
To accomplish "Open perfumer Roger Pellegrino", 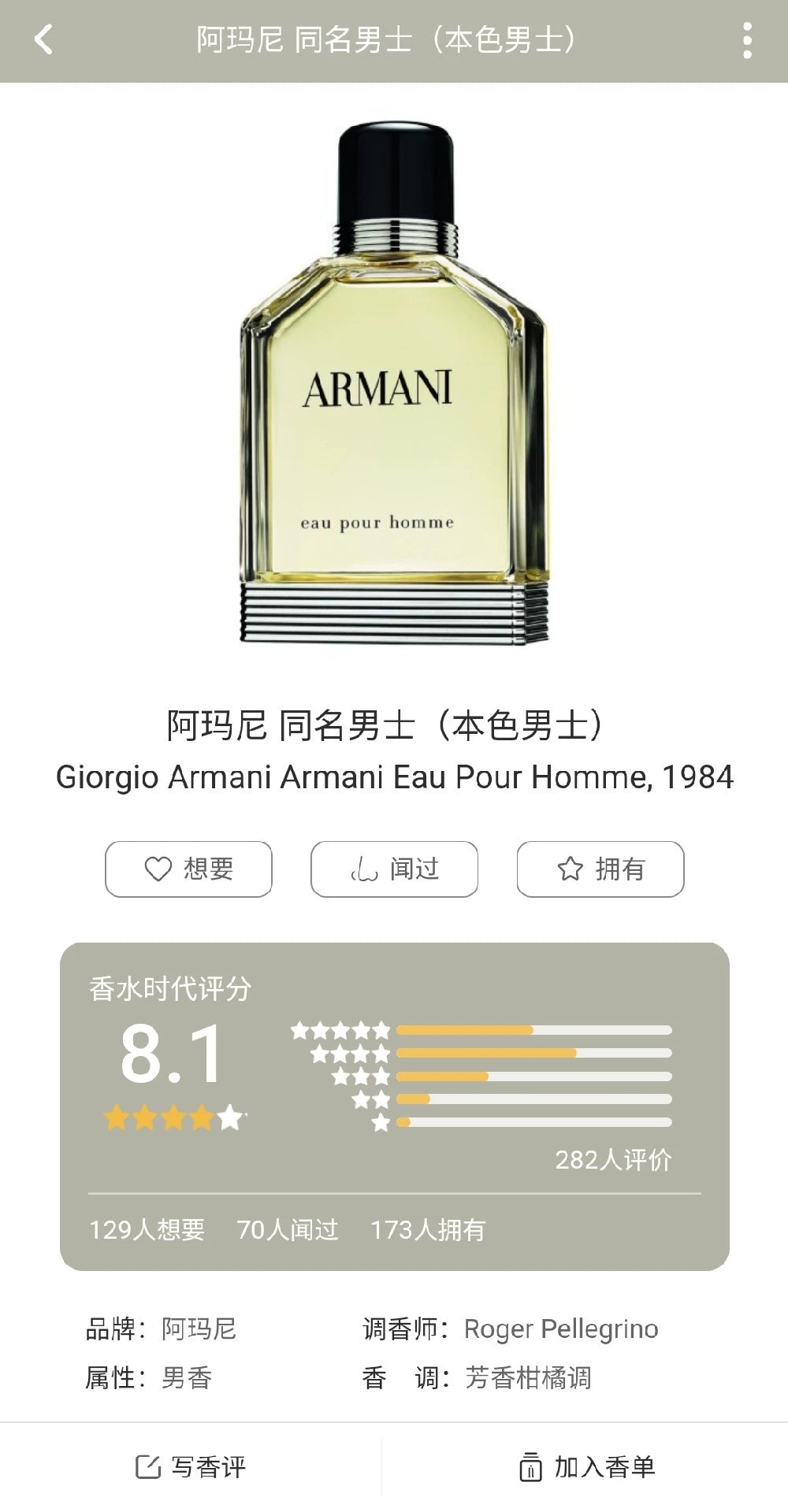I will tap(560, 1329).
